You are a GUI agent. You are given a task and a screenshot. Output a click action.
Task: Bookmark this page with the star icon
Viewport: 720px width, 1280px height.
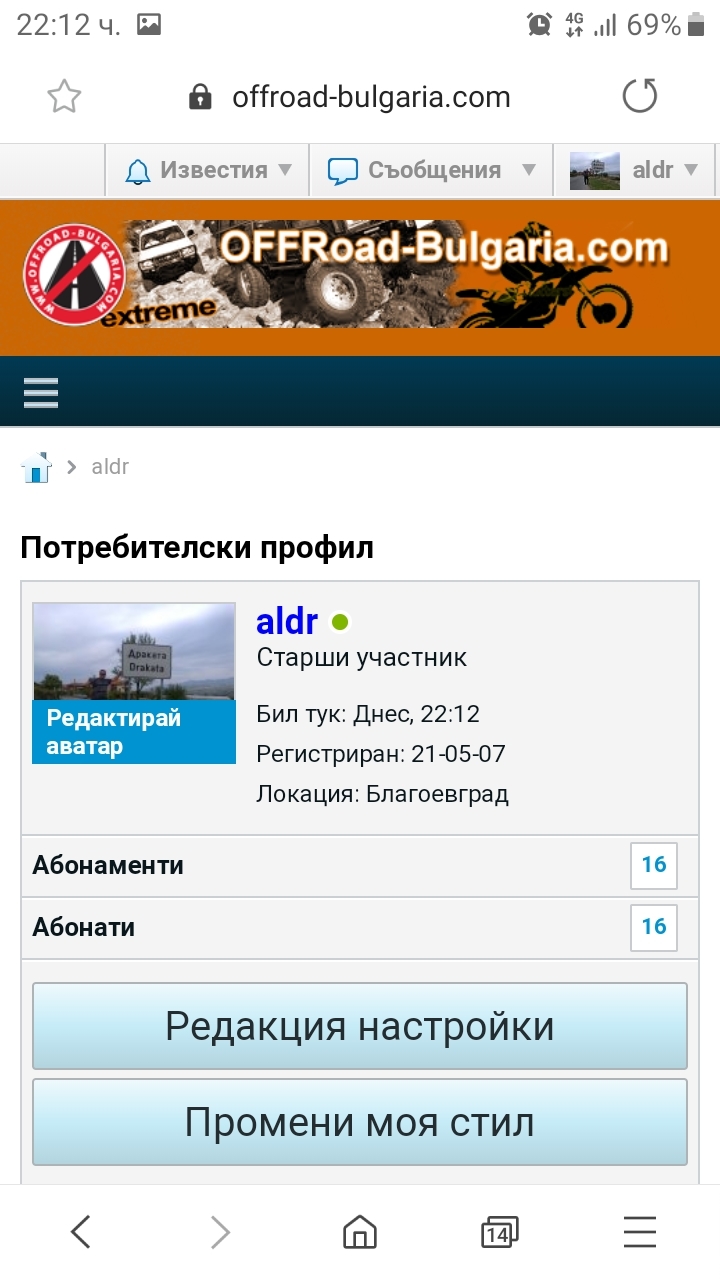[x=64, y=97]
